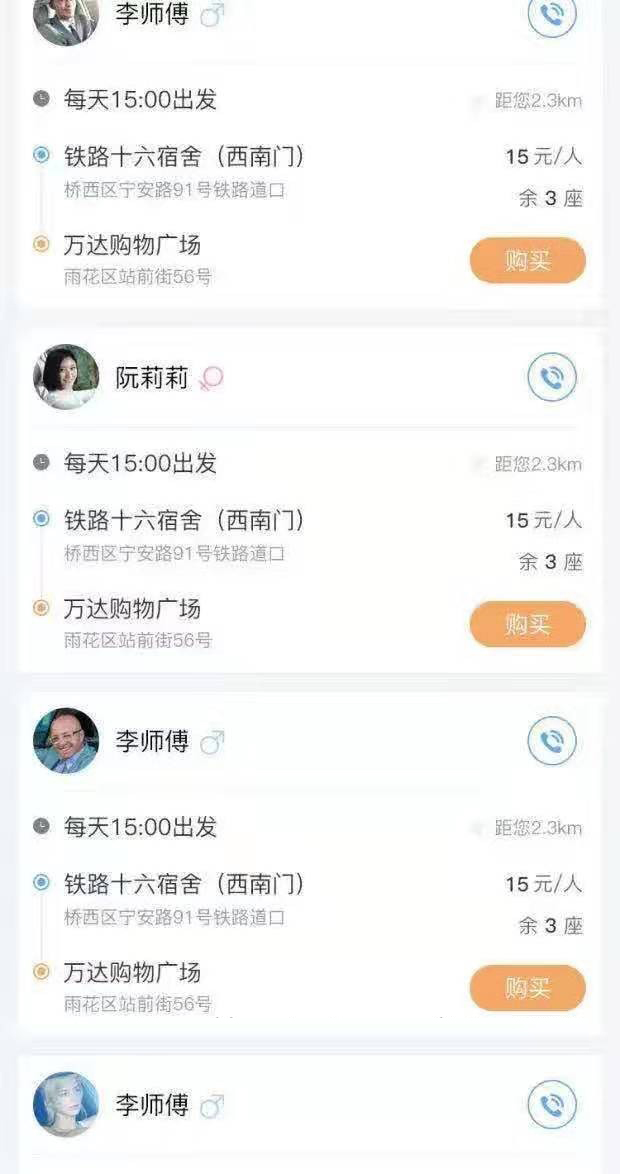Viewport: 620px width, 1174px height.
Task: Call 李师傅 with the glasses avatar
Action: point(552,742)
